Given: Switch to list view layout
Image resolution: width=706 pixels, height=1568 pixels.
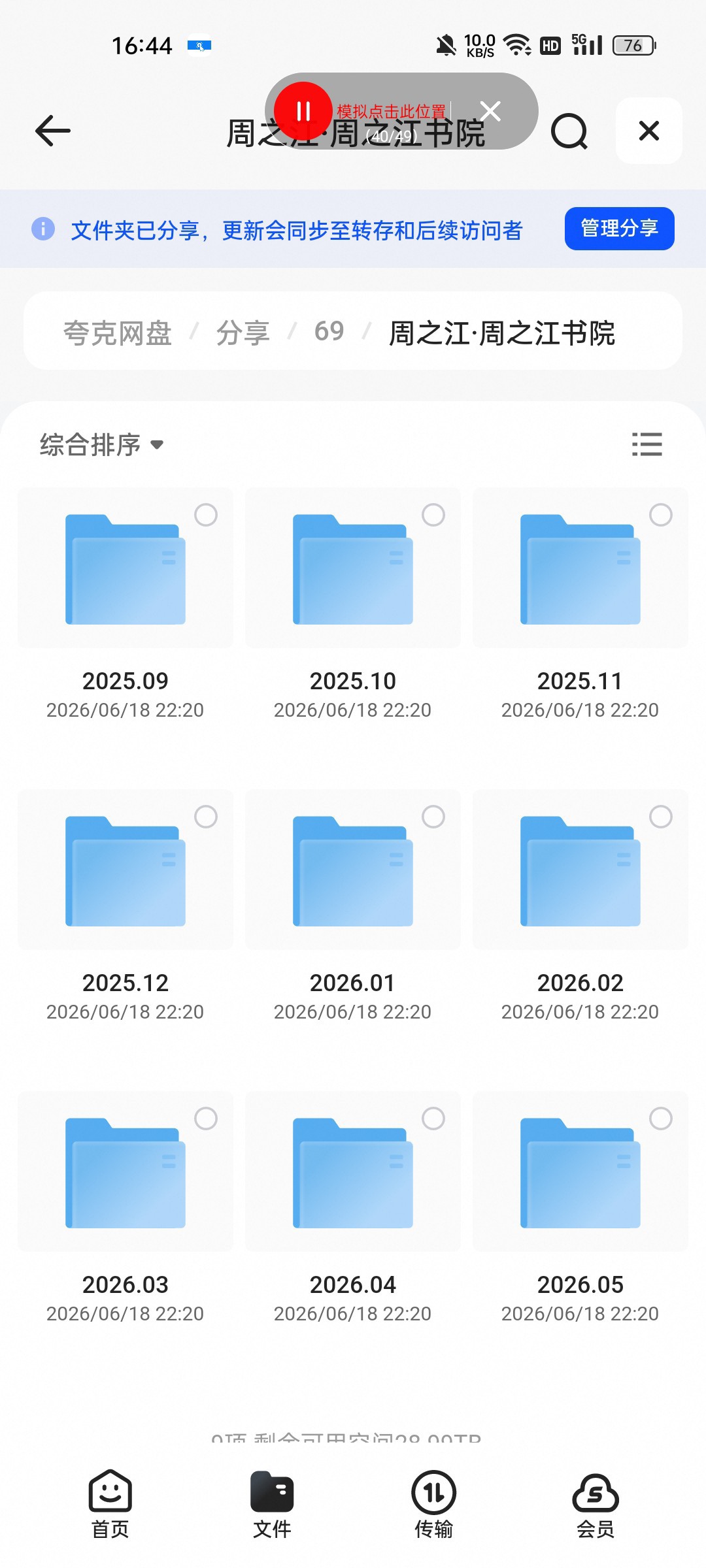Looking at the screenshot, I should tap(647, 444).
